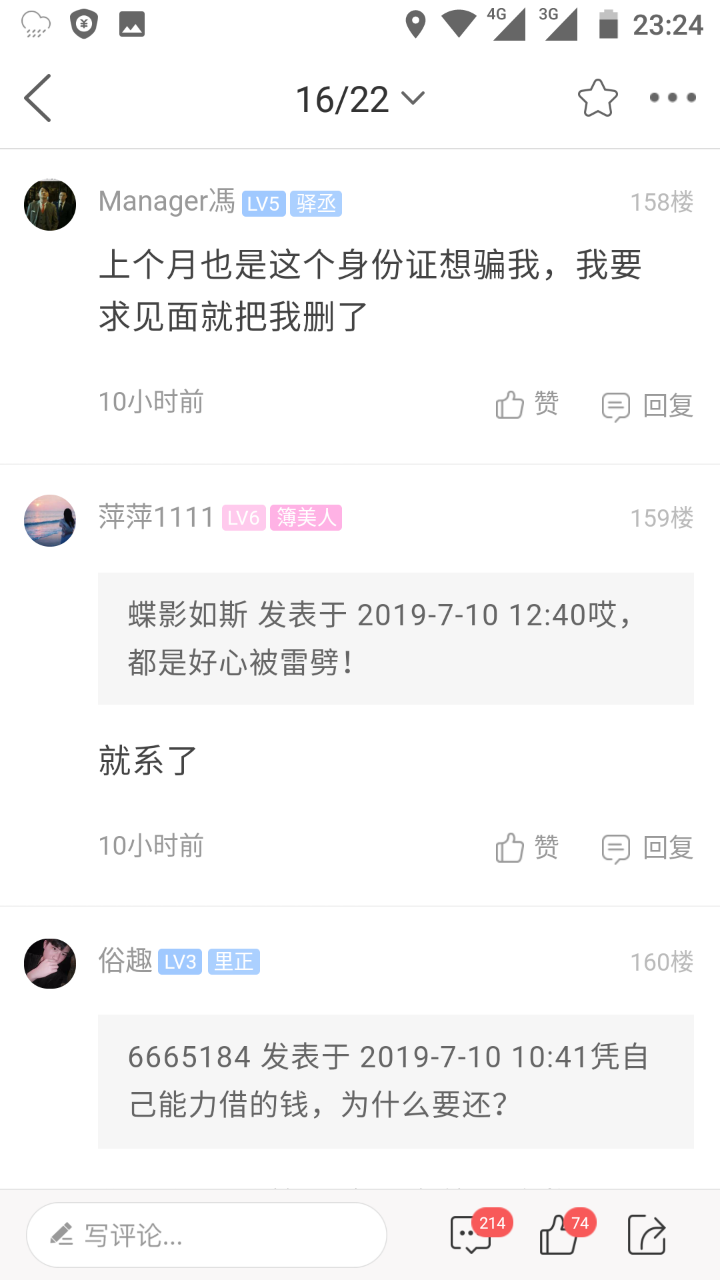Image resolution: width=720 pixels, height=1280 pixels.
Task: Open the 16/22 page selector dropdown
Action: pos(360,99)
